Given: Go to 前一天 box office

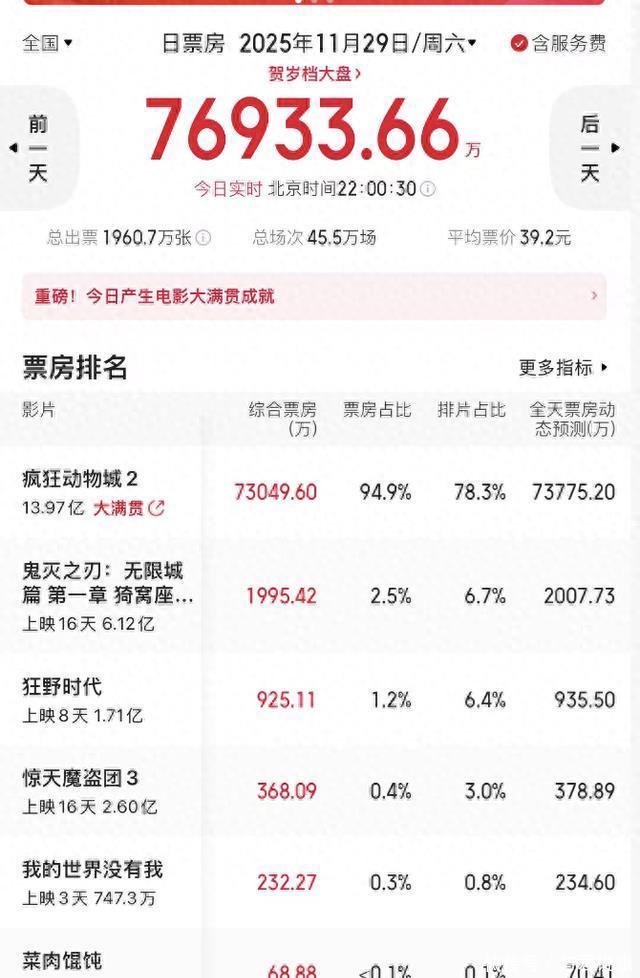Looking at the screenshot, I should [38, 148].
